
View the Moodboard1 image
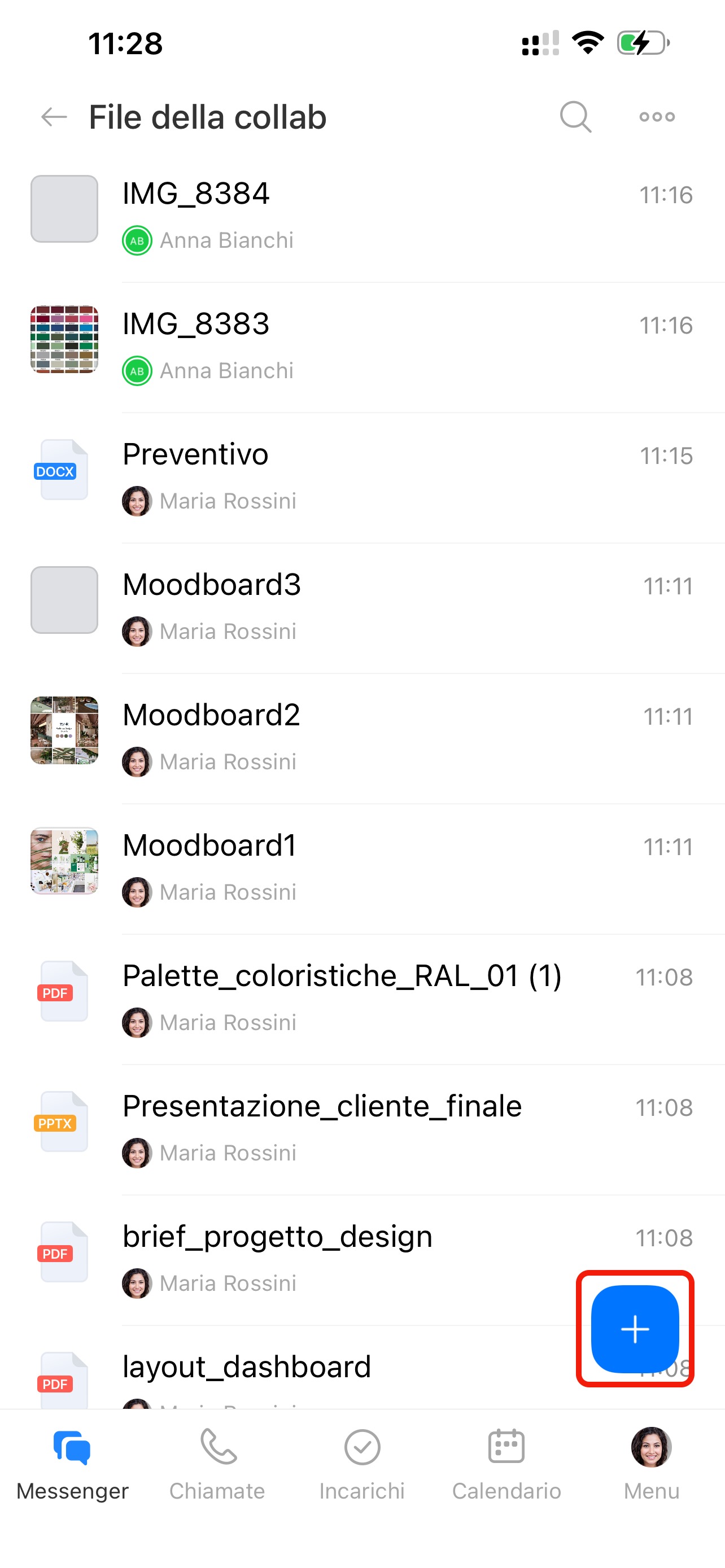(209, 846)
